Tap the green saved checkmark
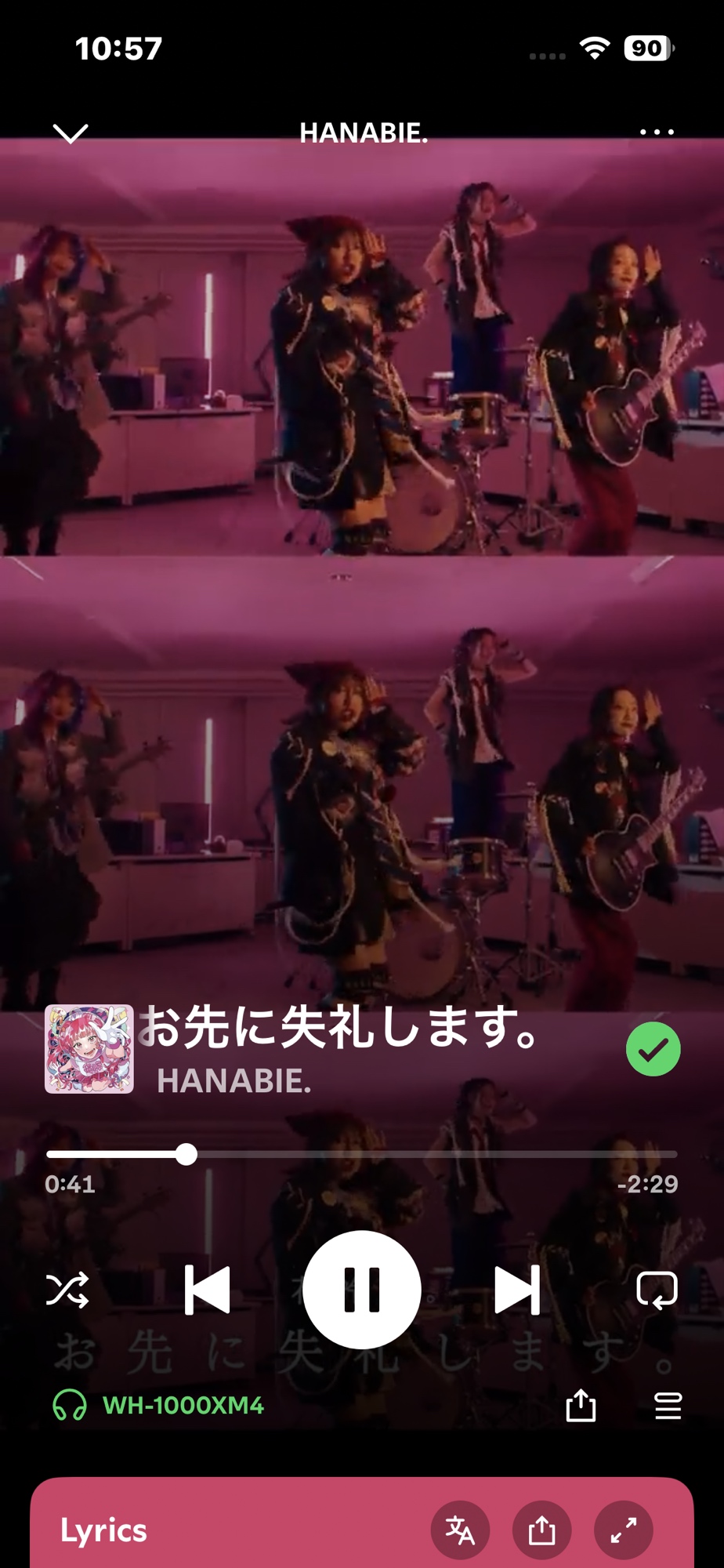 click(653, 1049)
